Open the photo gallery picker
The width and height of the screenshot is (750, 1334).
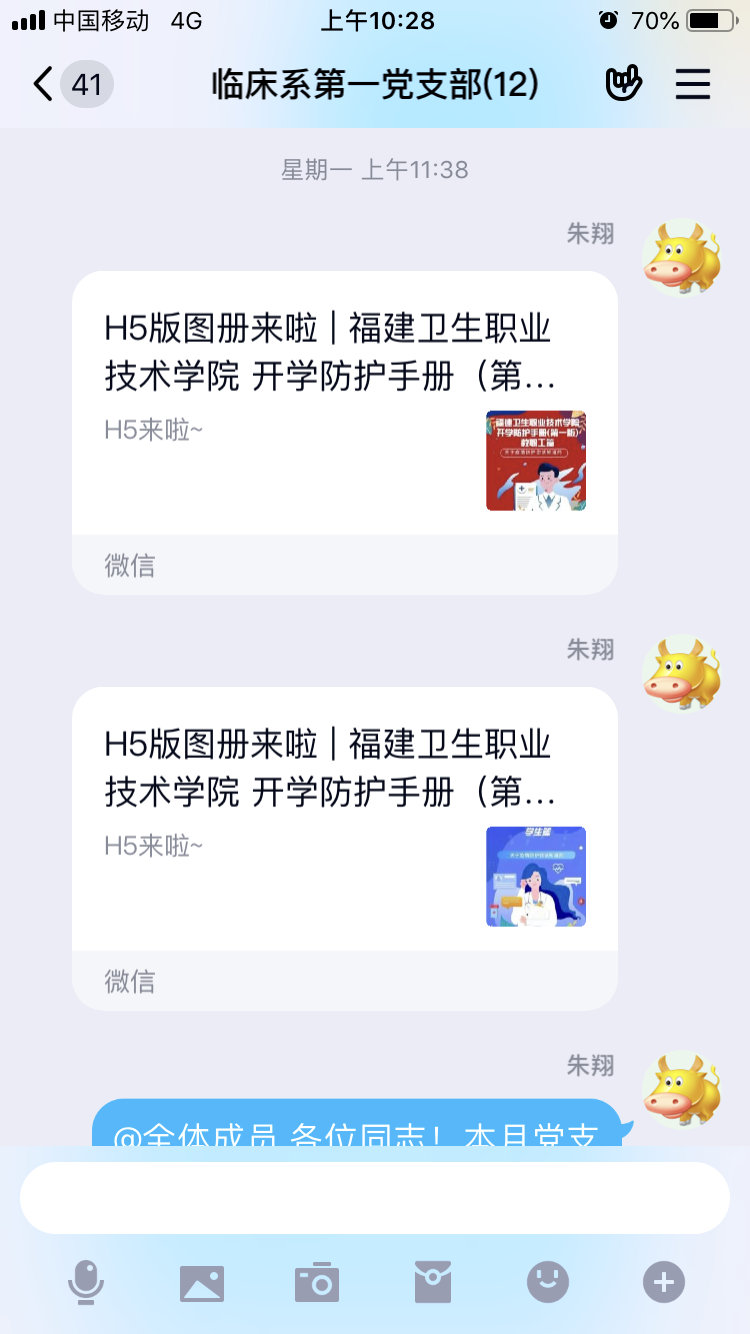pyautogui.click(x=202, y=1282)
